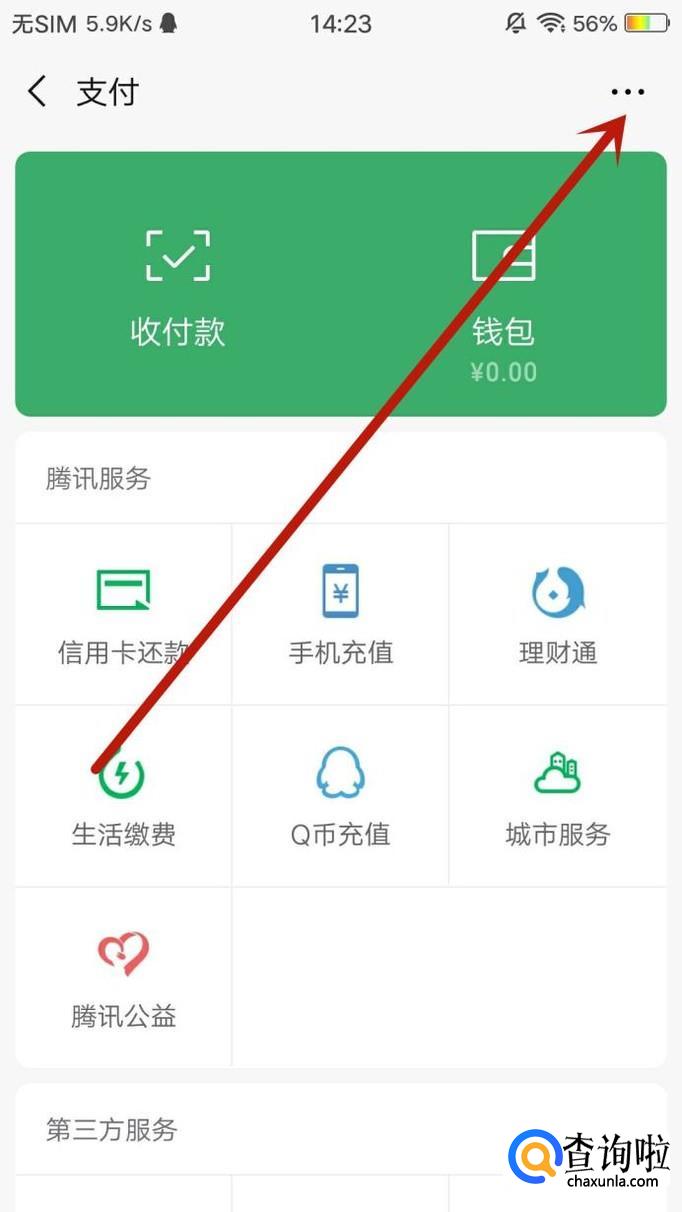682x1212 pixels.
Task: Open 收付款 to pay or receive
Action: pos(178,285)
